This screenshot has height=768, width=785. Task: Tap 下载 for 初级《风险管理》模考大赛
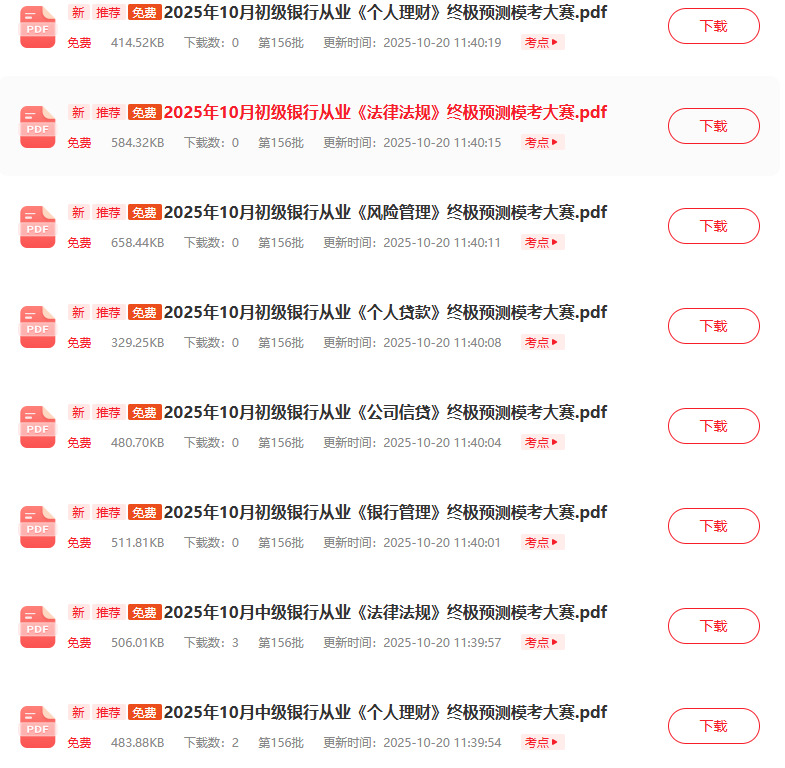tap(713, 226)
